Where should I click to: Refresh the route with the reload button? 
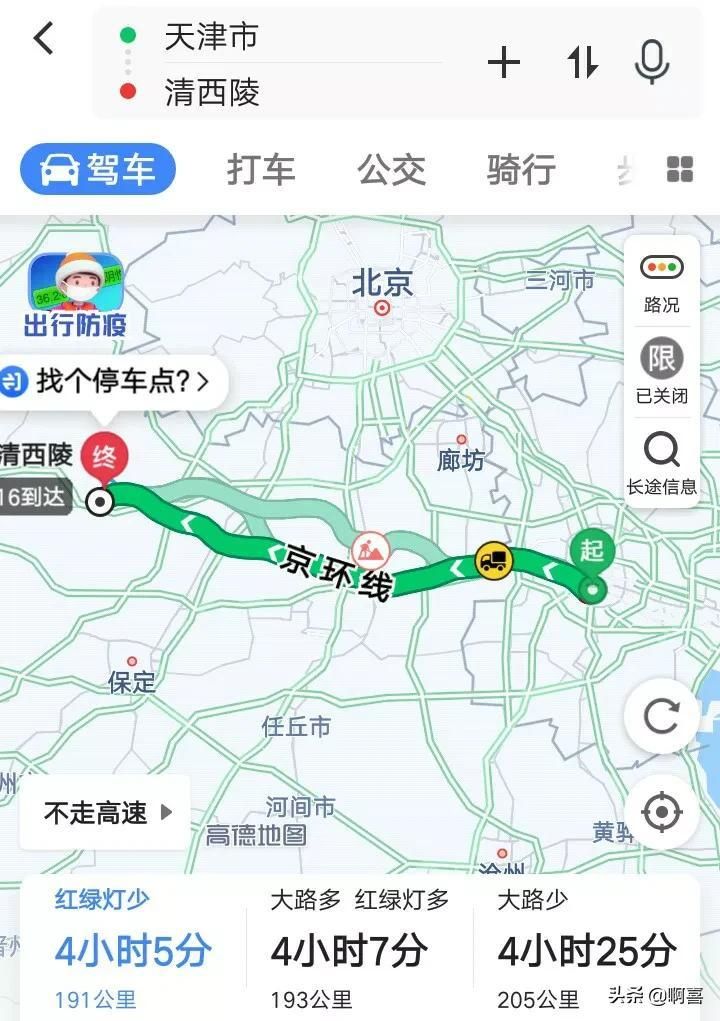(661, 716)
